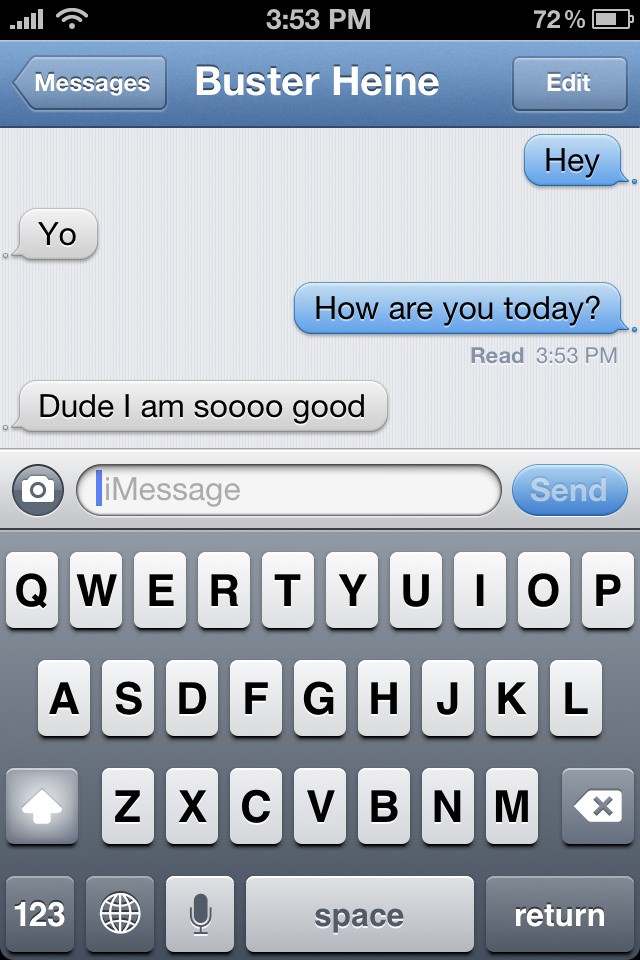The image size is (640, 960).
Task: Start dictation with the microphone key
Action: (200, 914)
